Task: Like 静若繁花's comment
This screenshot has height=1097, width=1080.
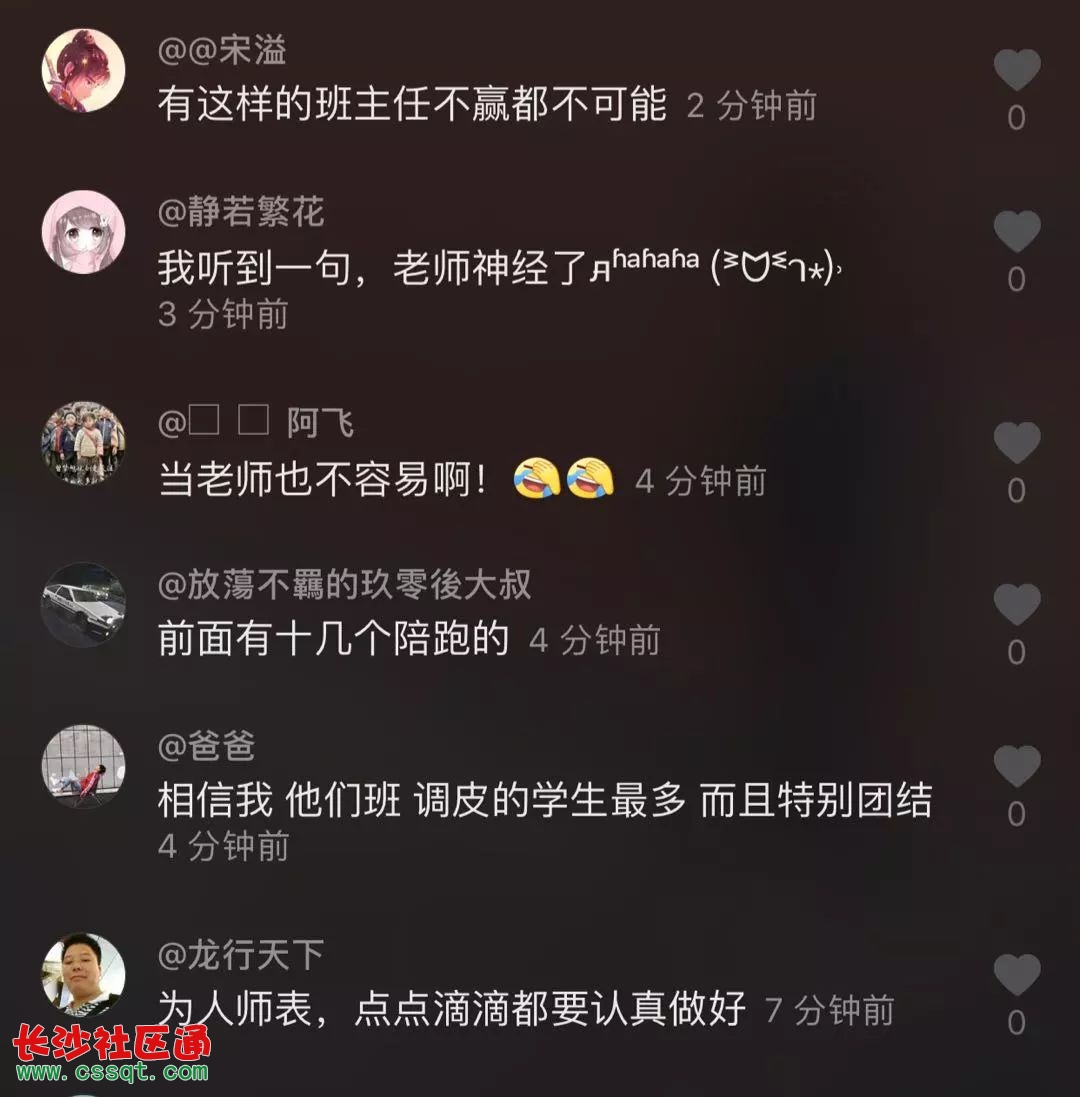Action: (x=1016, y=232)
